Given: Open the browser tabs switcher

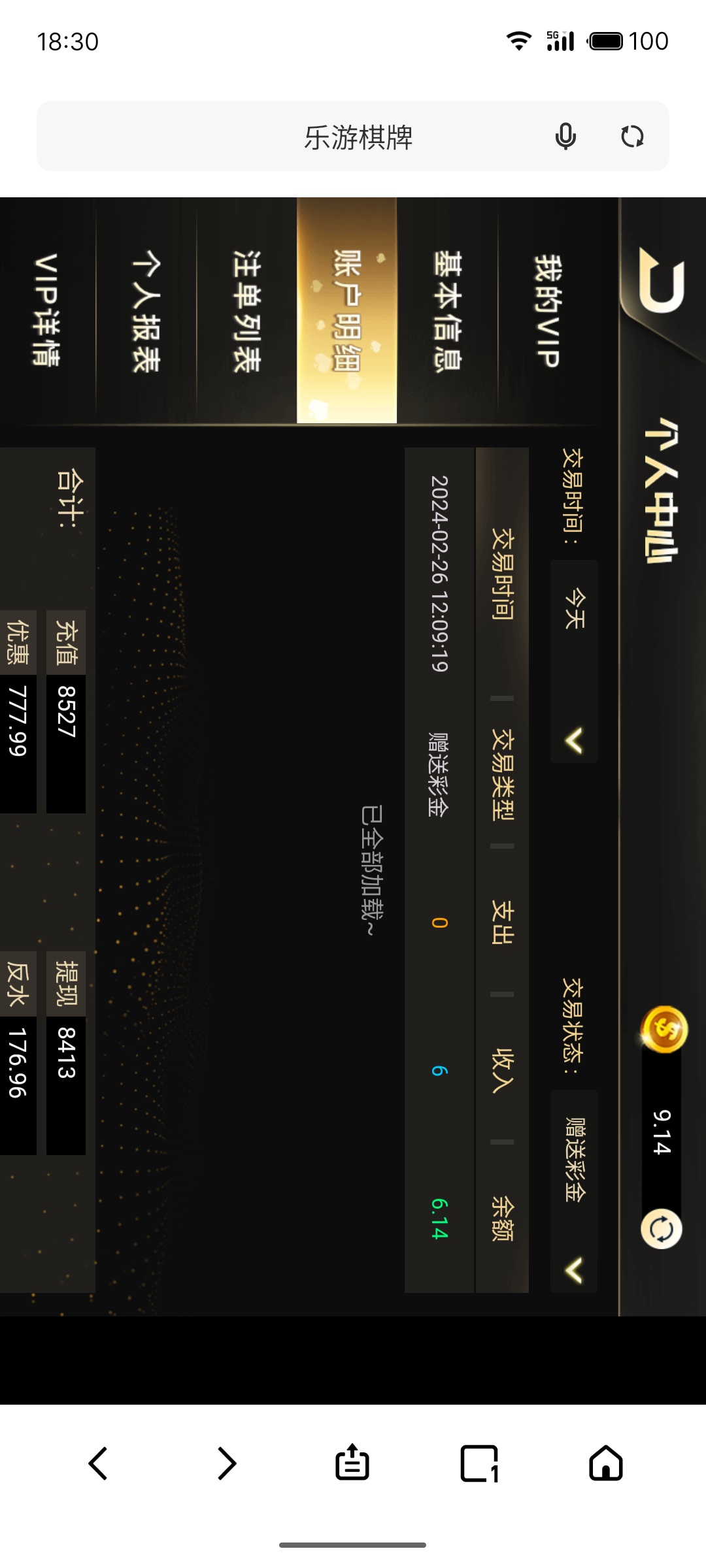Looking at the screenshot, I should tap(479, 1463).
